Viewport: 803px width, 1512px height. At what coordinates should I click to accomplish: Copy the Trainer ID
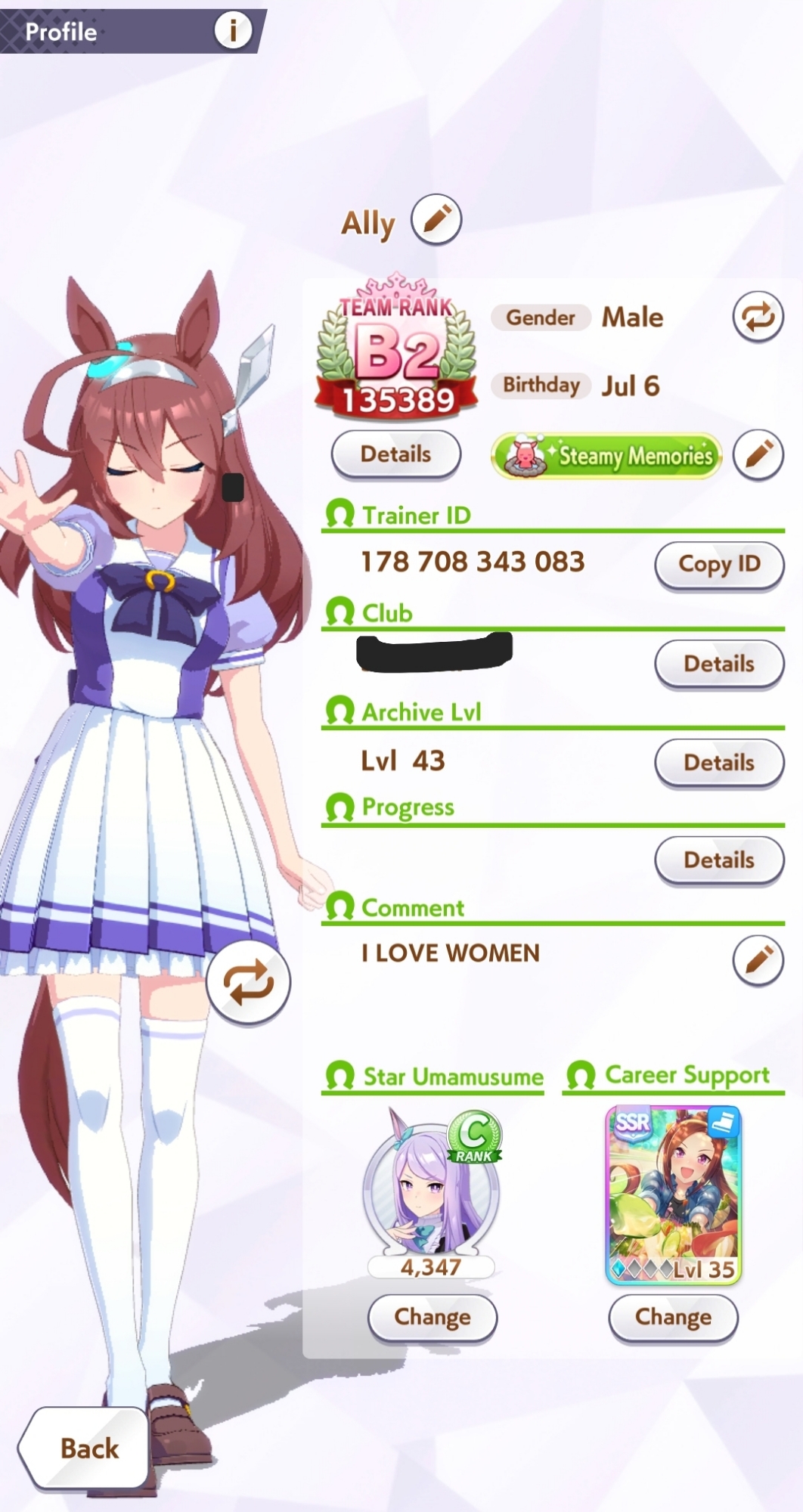click(718, 564)
